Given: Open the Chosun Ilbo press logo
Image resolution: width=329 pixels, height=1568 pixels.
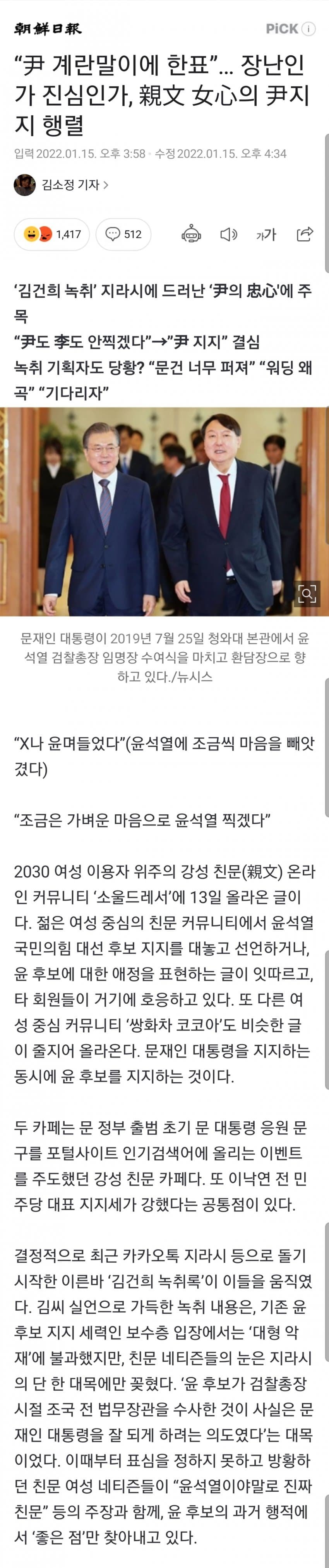Looking at the screenshot, I should [48, 29].
